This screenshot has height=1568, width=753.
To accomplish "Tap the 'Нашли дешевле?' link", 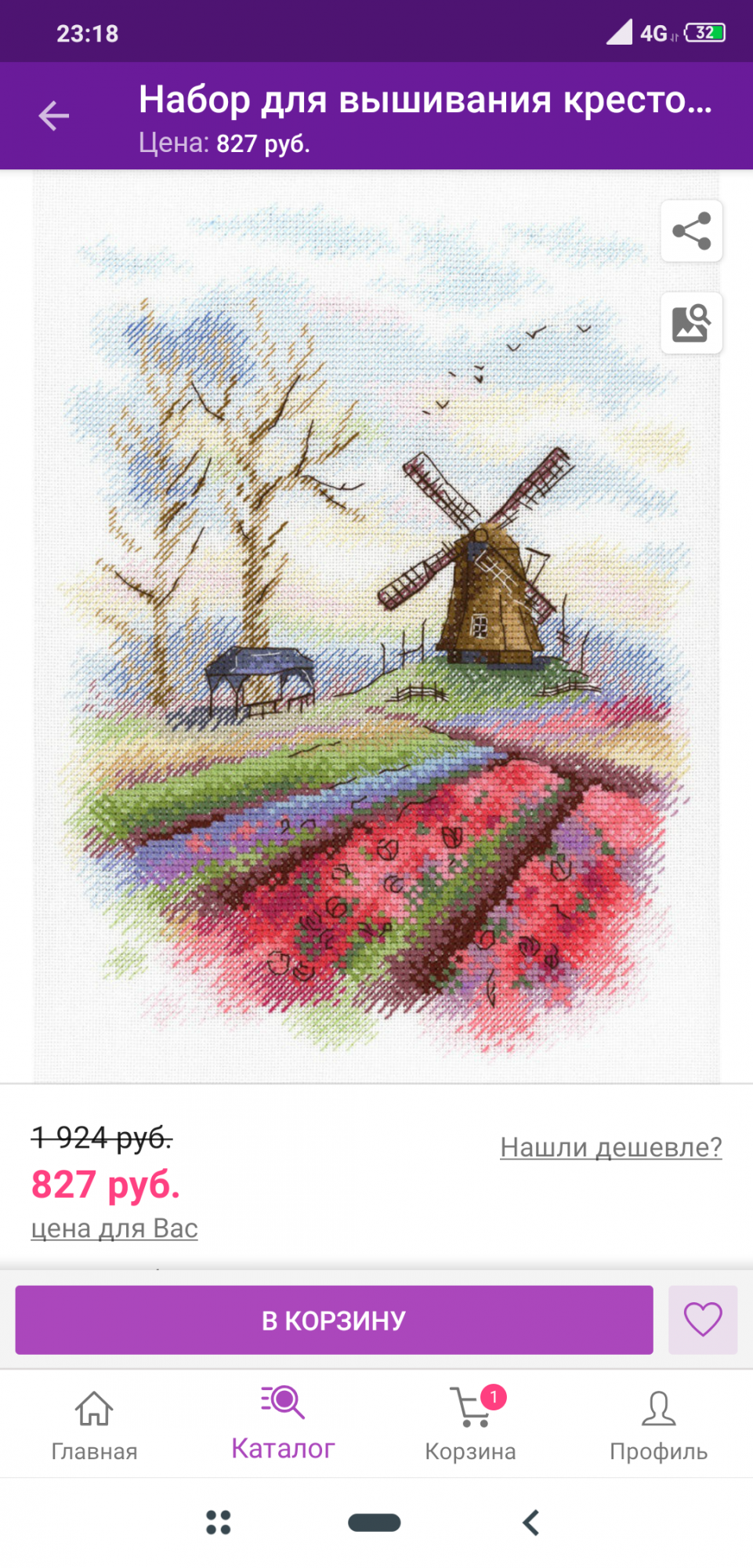I will click(610, 1147).
